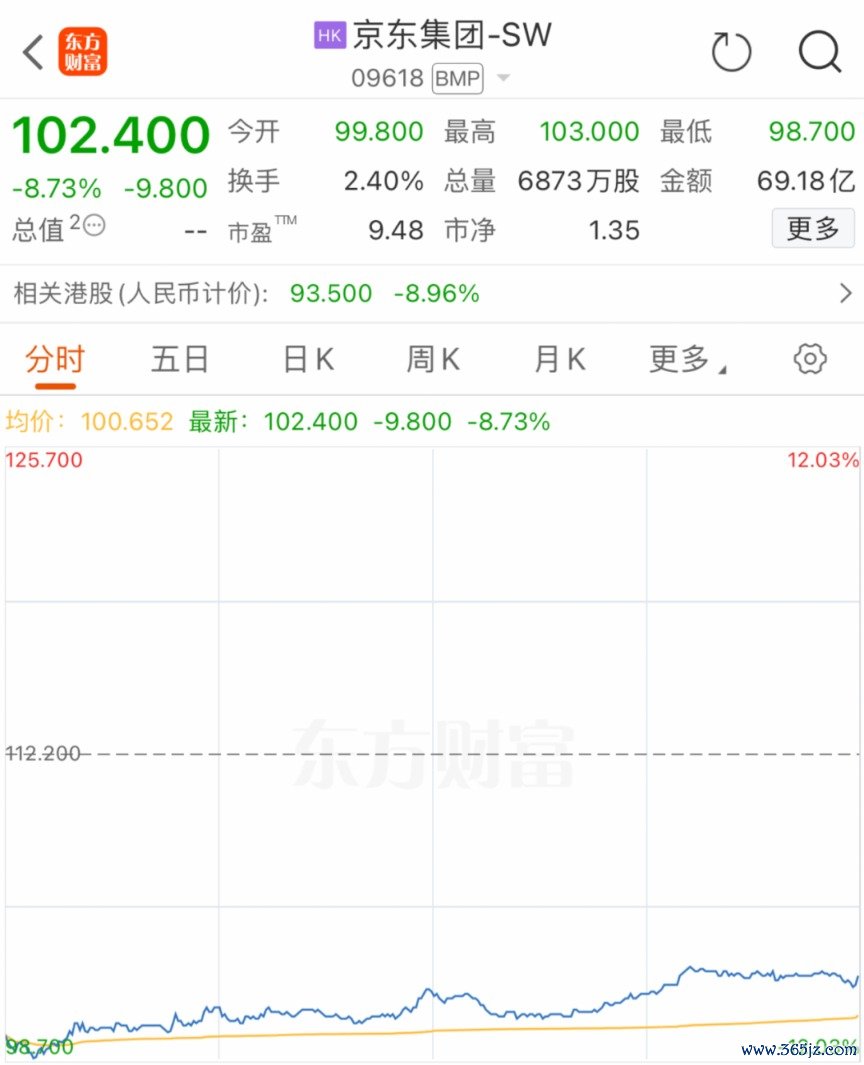Image resolution: width=864 pixels, height=1065 pixels.
Task: Open the search magnifier icon
Action: coord(820,52)
